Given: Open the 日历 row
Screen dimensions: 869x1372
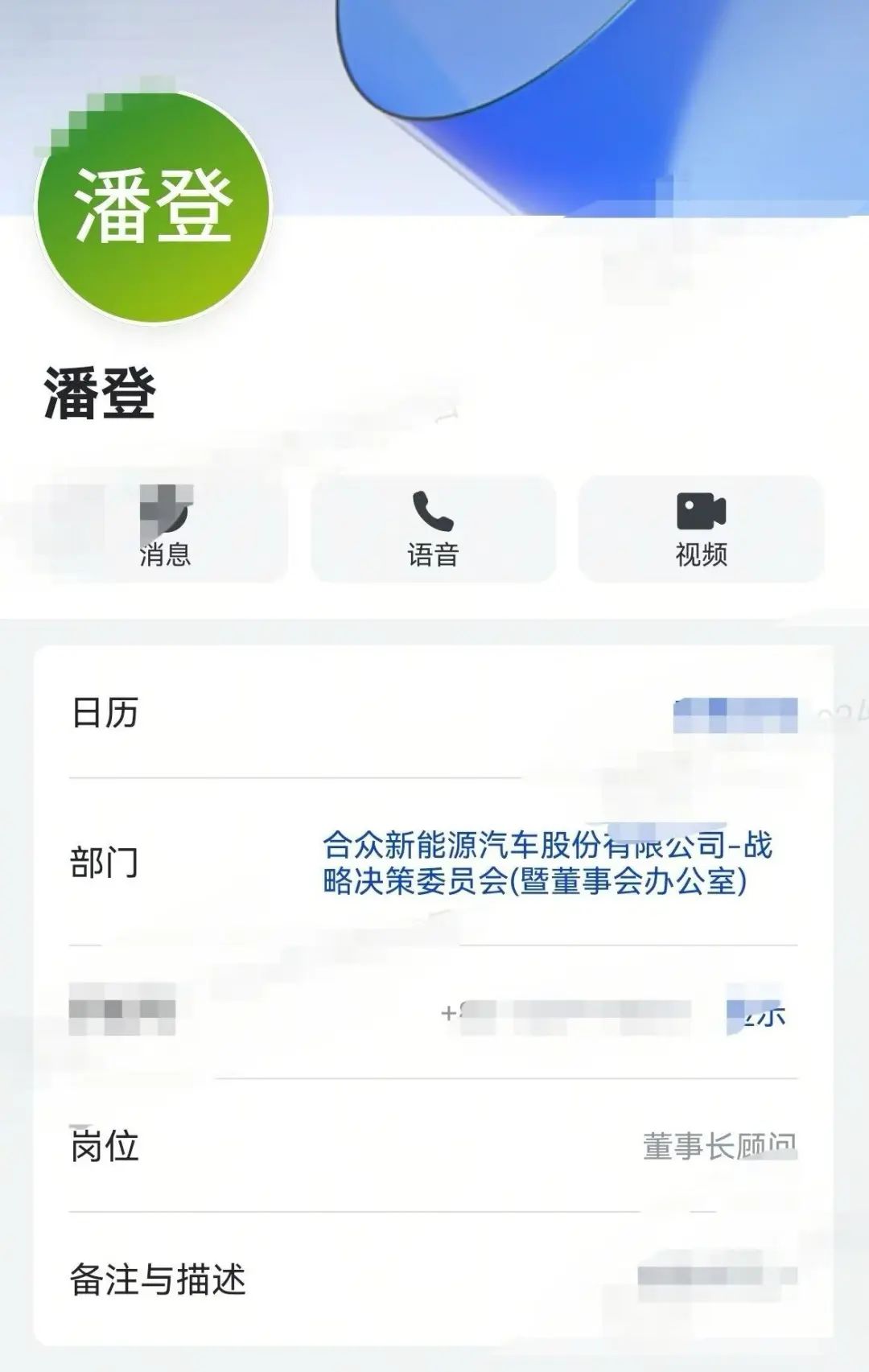Looking at the screenshot, I should [433, 714].
